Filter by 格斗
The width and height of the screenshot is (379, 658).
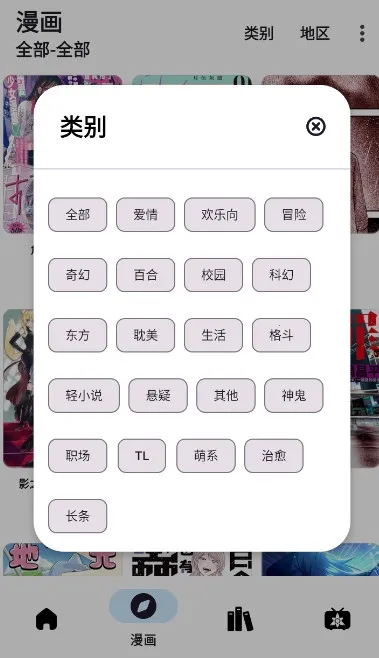[x=282, y=335]
